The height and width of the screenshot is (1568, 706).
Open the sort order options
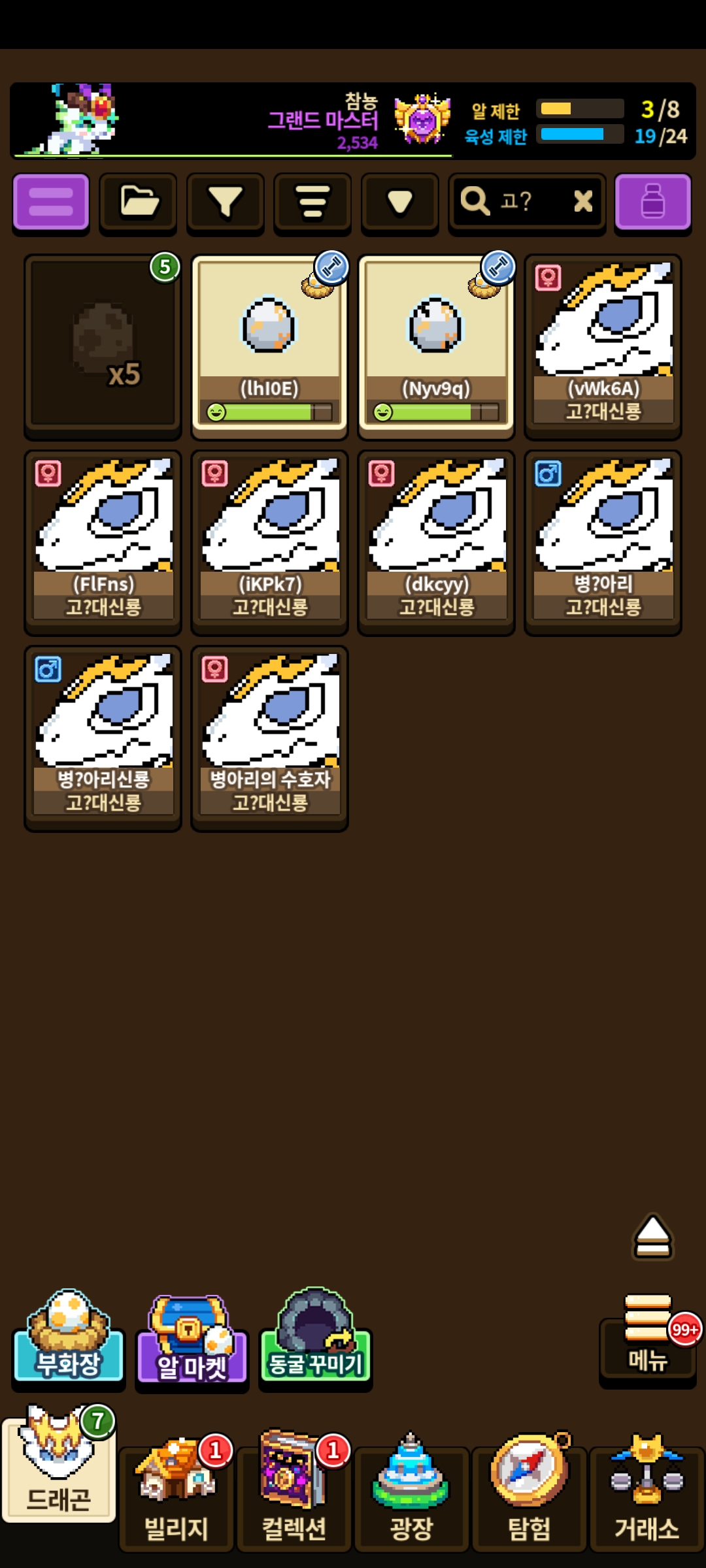tap(312, 202)
